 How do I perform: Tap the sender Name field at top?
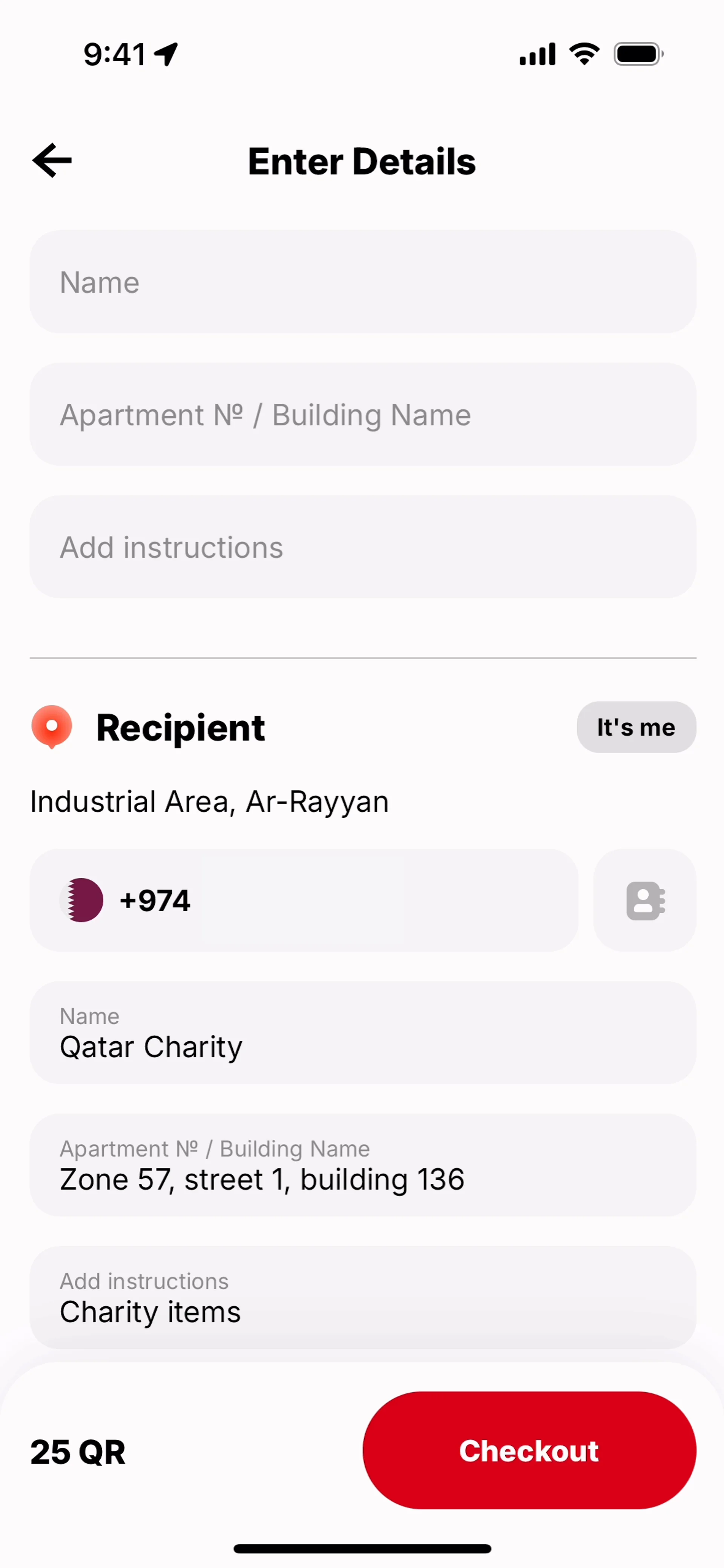click(362, 282)
